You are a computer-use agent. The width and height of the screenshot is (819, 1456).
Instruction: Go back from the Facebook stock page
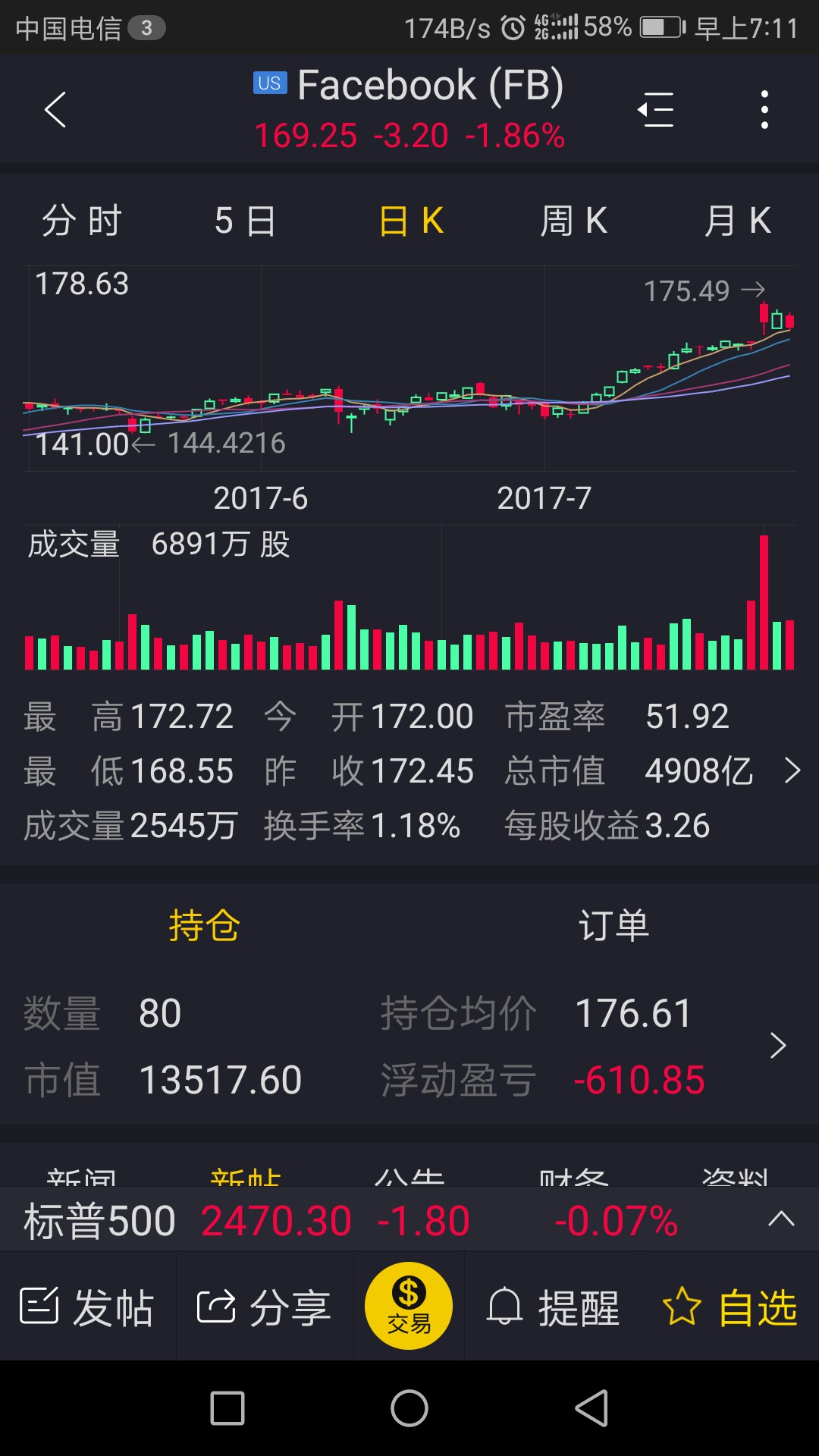[55, 110]
